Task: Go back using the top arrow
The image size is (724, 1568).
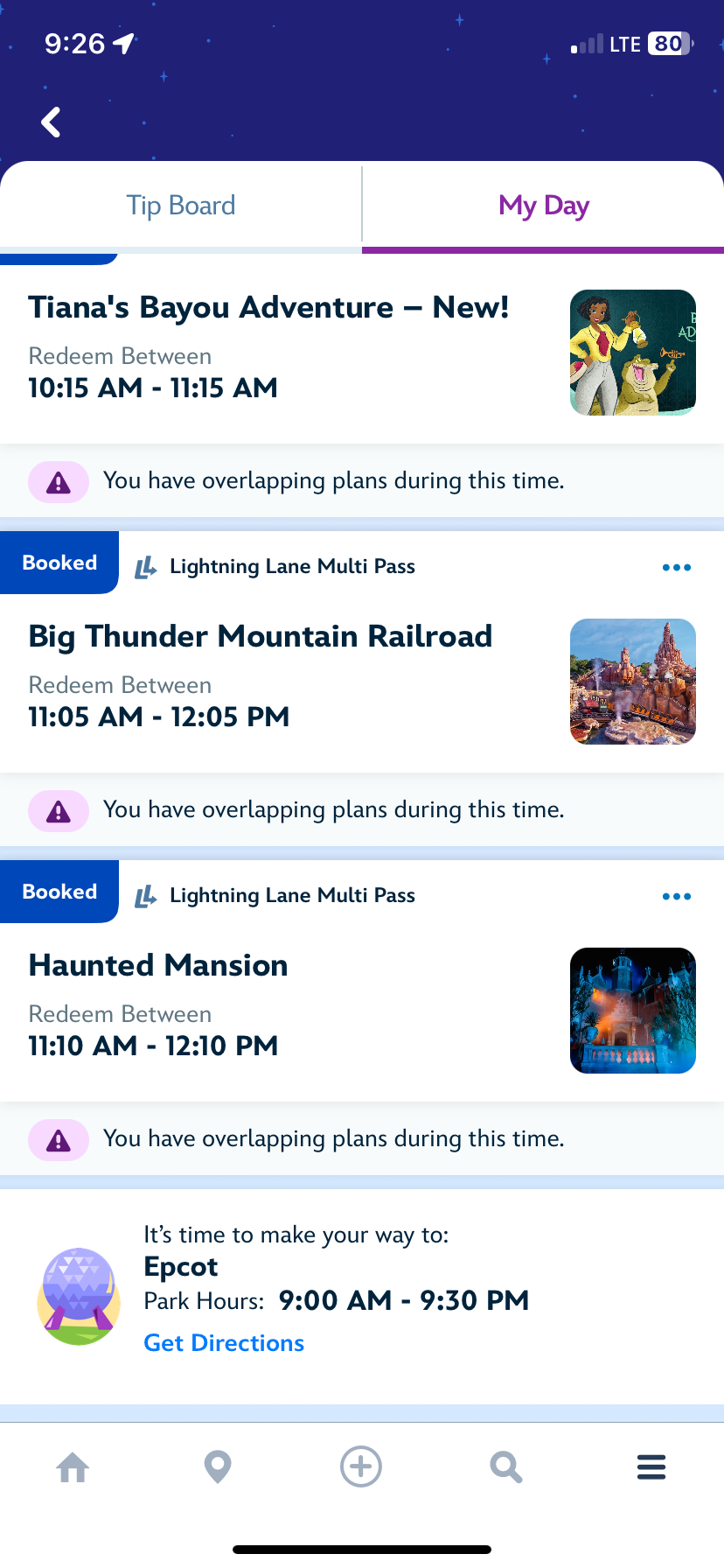Action: [52, 122]
